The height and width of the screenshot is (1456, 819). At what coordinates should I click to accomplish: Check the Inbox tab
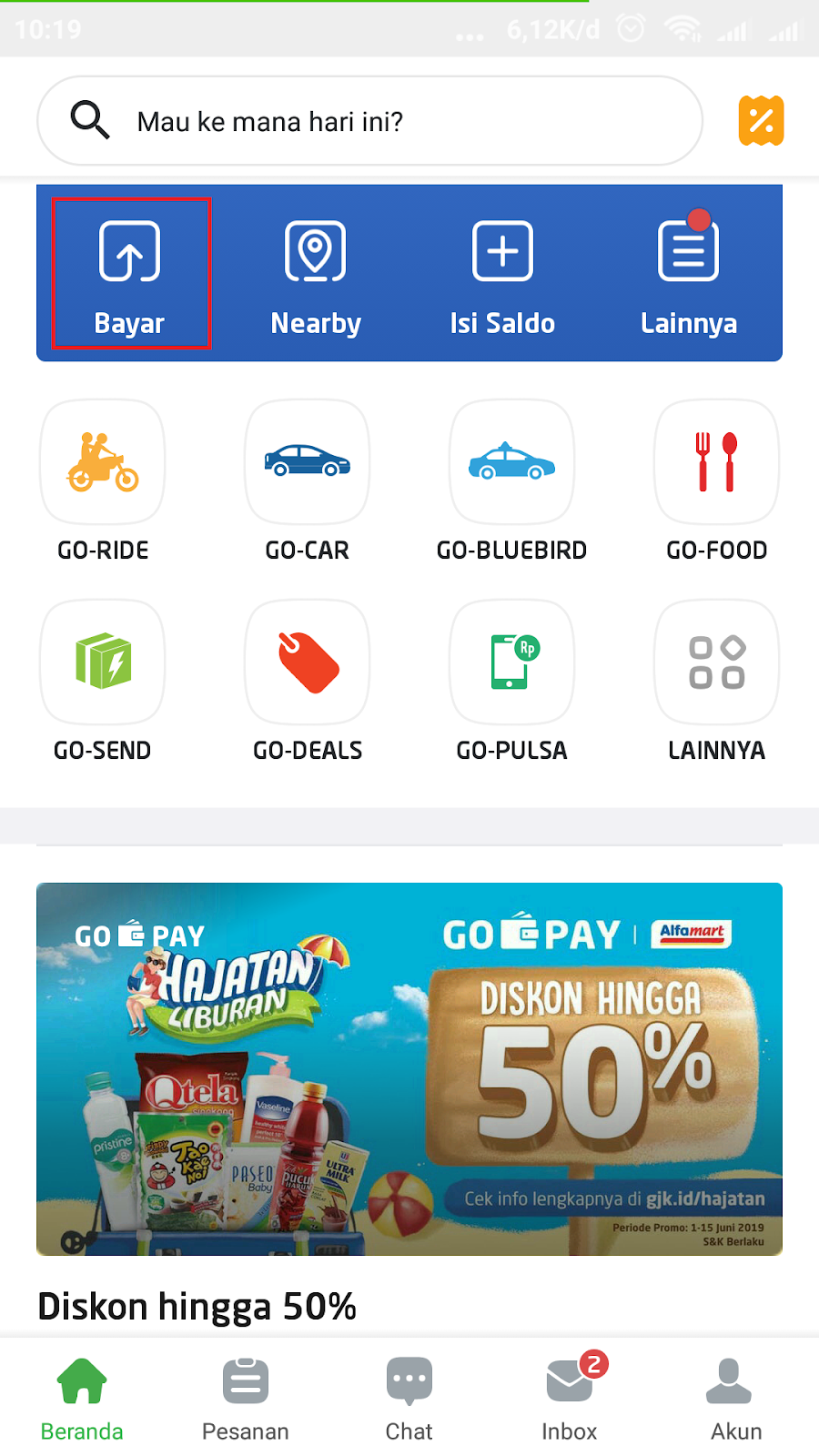(x=570, y=1399)
